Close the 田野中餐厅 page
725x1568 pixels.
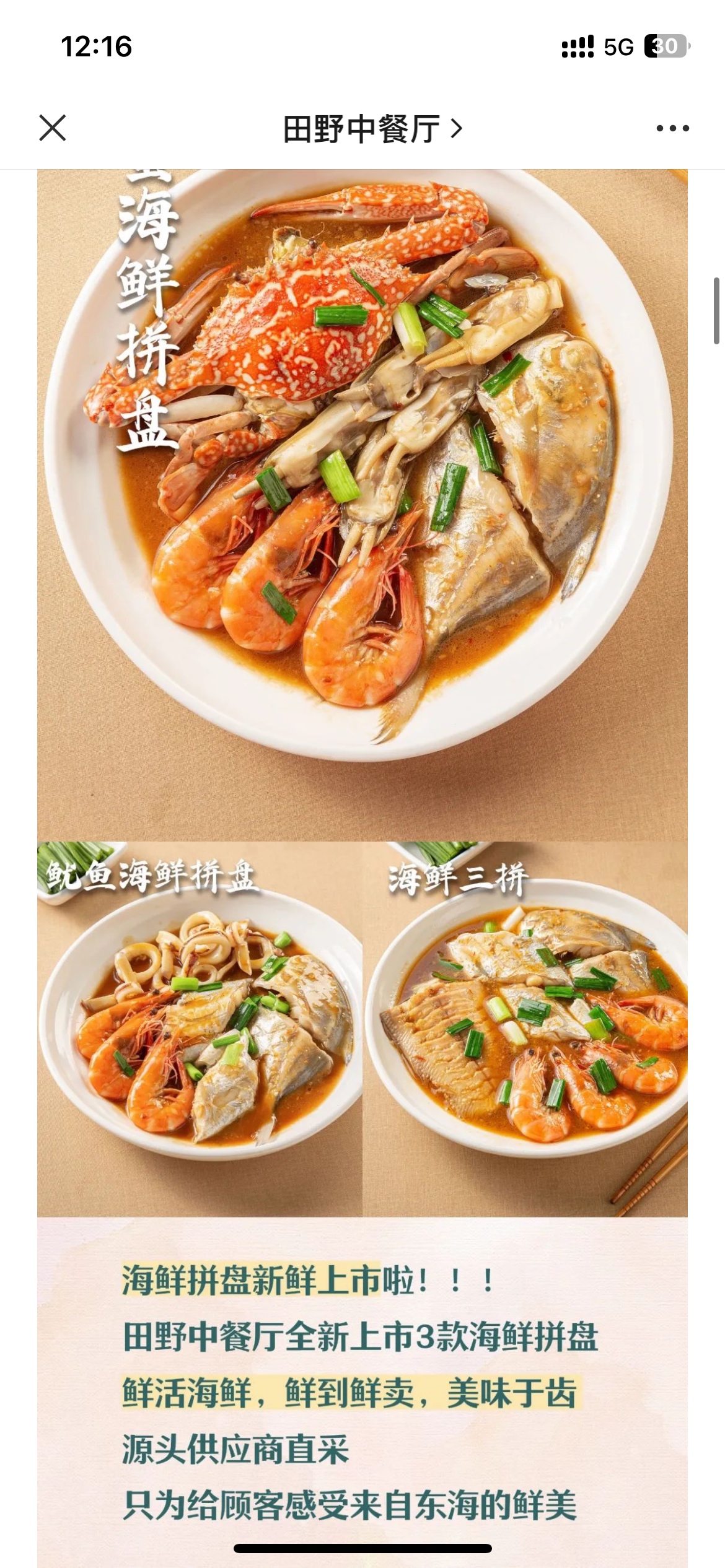53,128
